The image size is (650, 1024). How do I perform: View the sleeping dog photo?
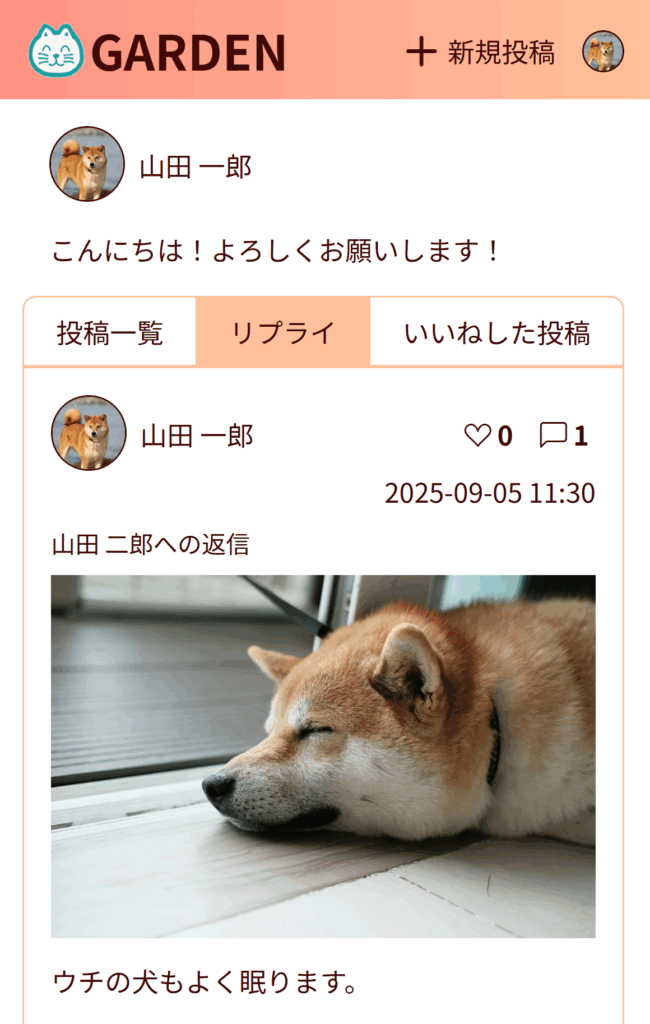[x=323, y=756]
